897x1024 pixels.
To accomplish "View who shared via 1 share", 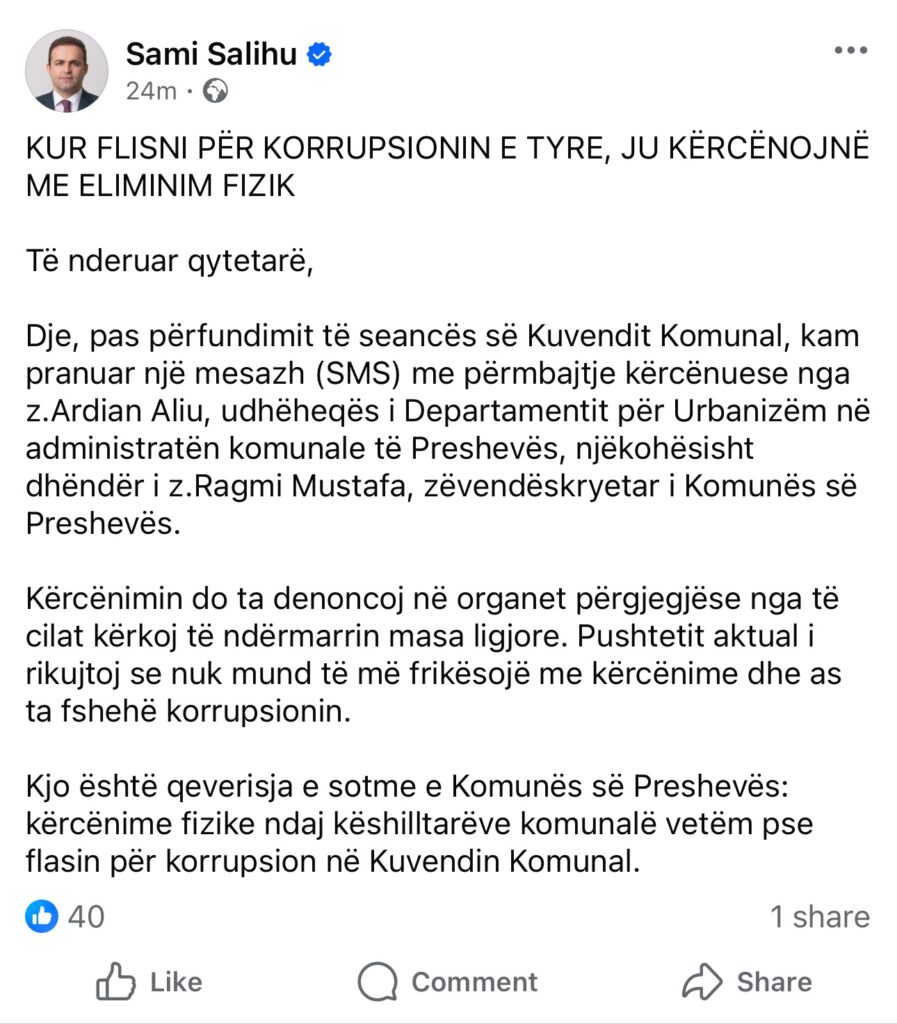I will tap(820, 916).
